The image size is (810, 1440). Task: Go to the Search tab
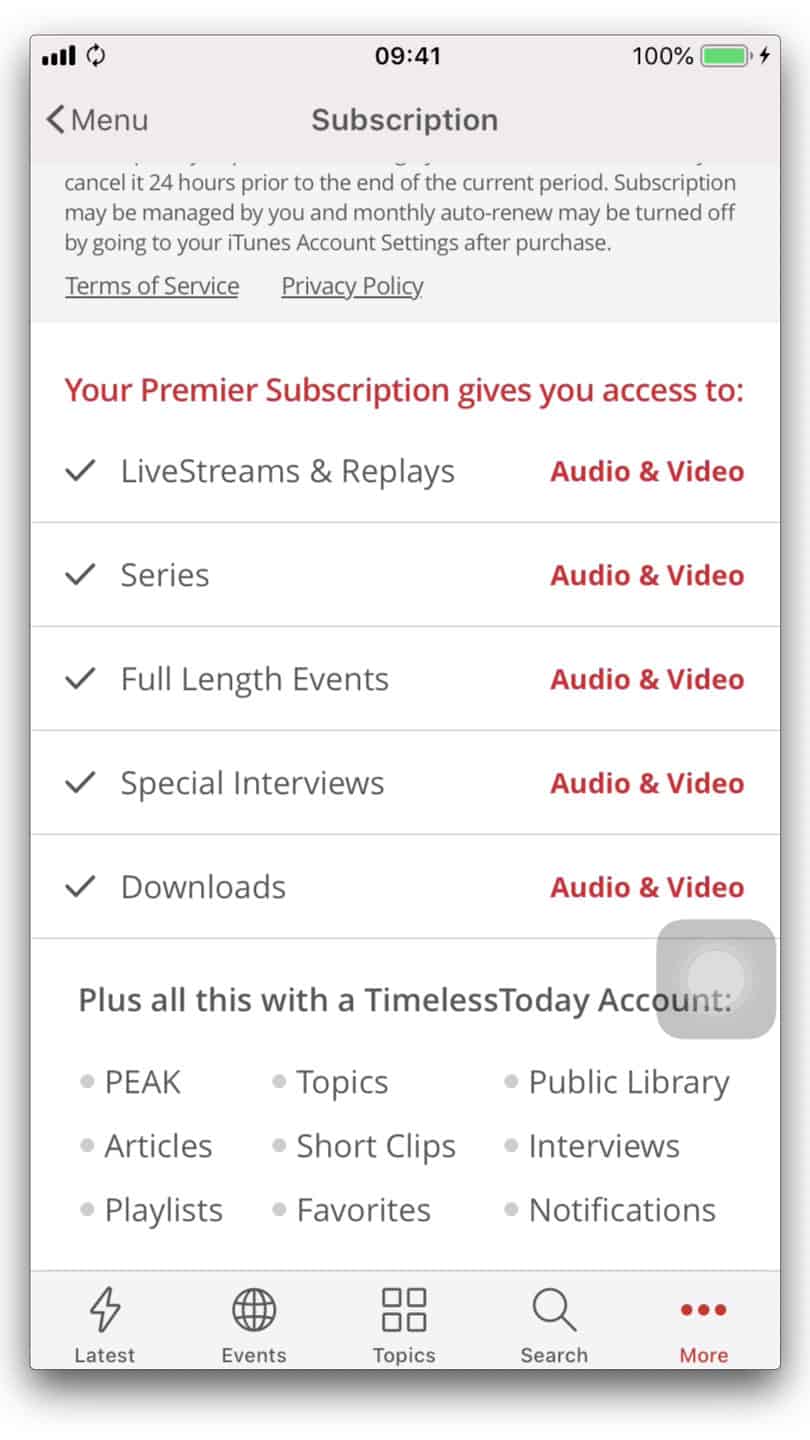554,1325
